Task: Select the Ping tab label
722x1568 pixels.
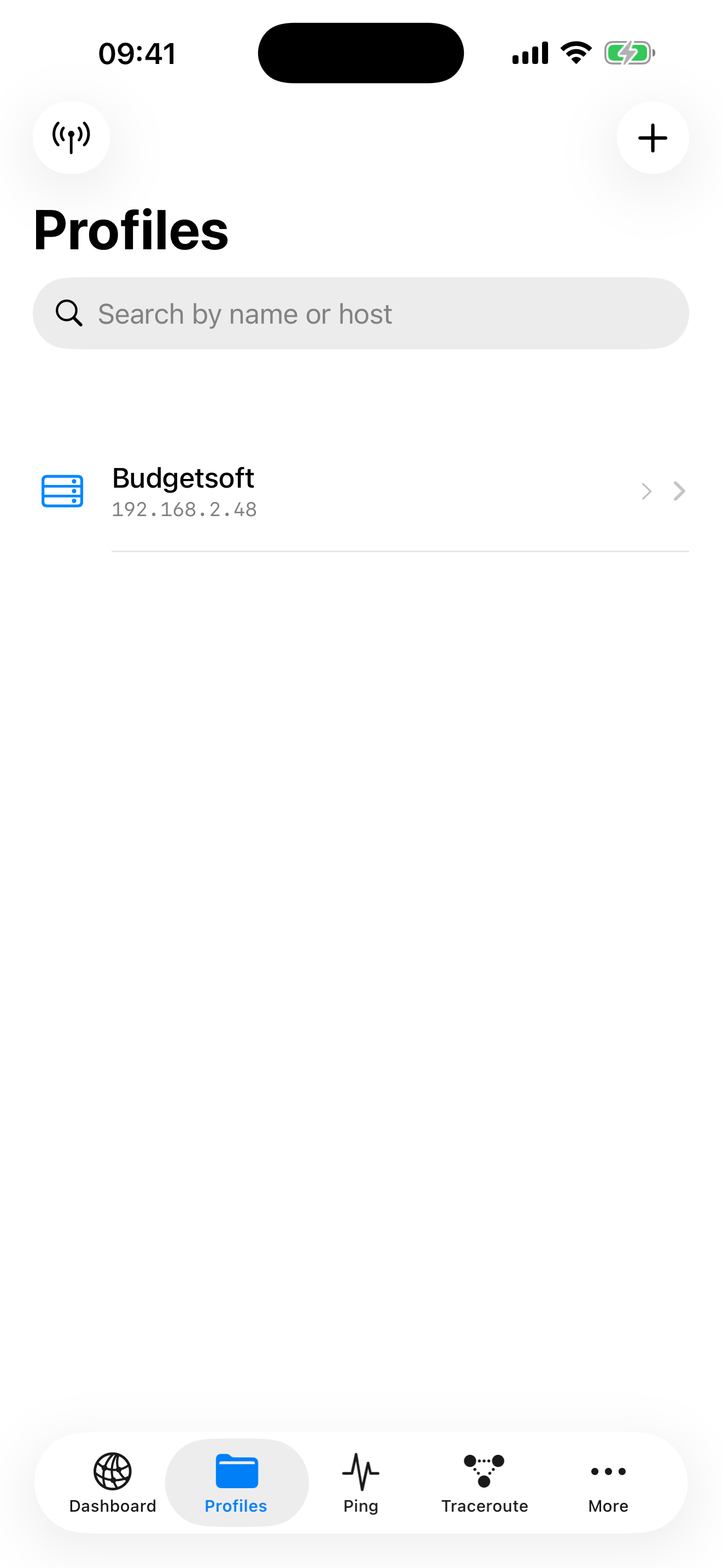Action: coord(360,1506)
